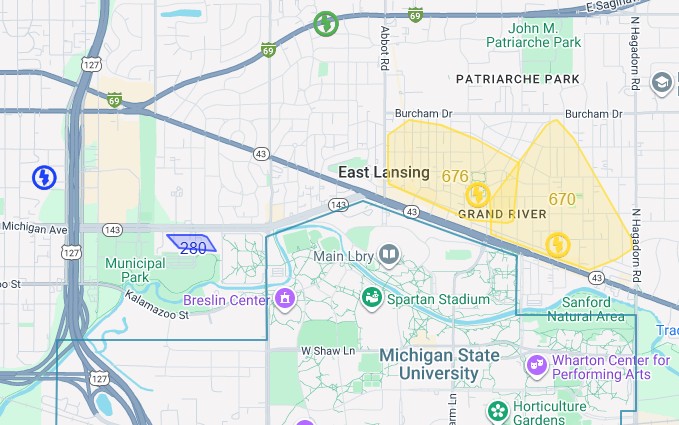
Task: Open the Spartan Stadium place marker
Action: click(x=372, y=298)
